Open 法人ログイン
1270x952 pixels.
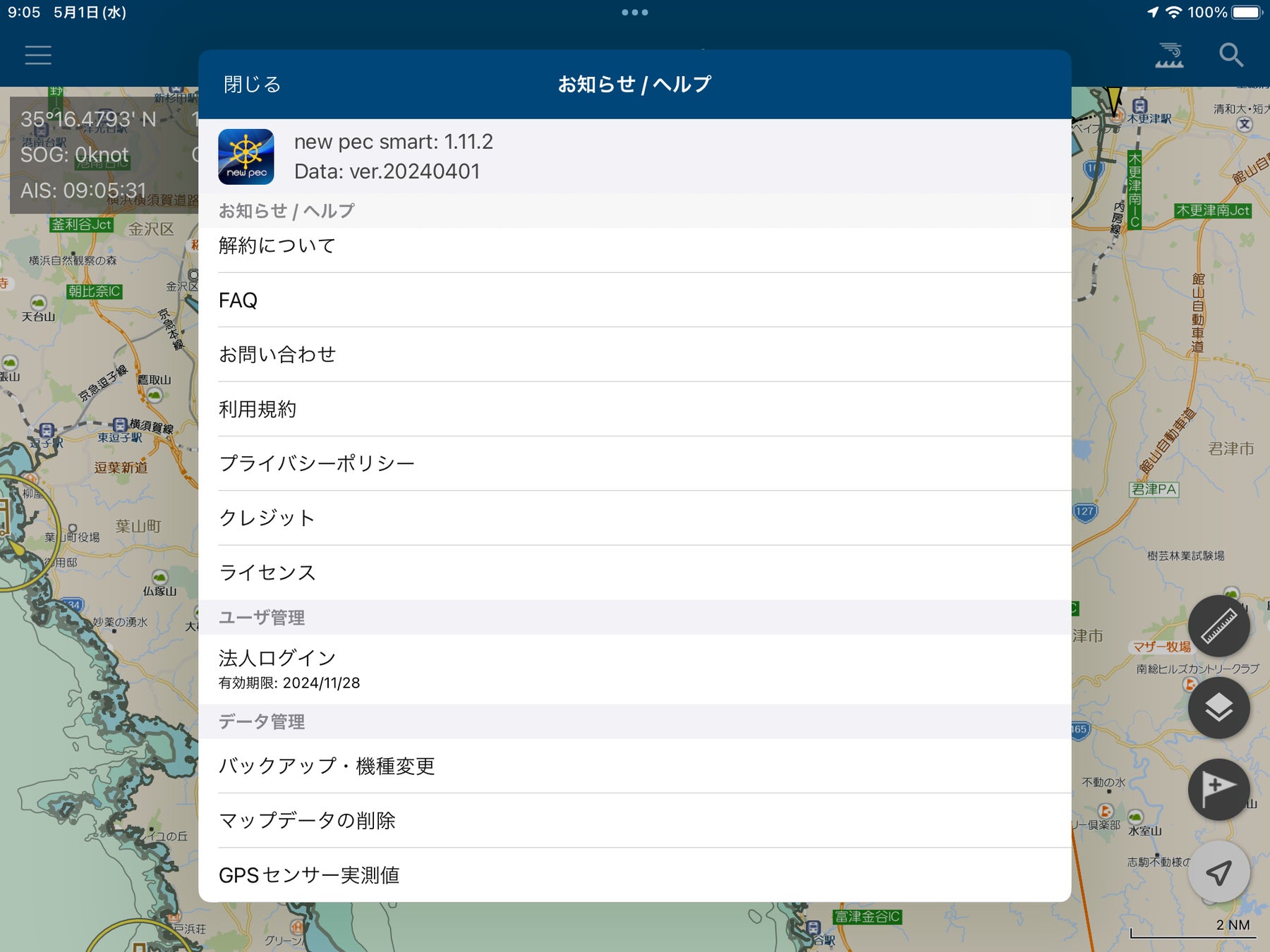pyautogui.click(x=634, y=669)
